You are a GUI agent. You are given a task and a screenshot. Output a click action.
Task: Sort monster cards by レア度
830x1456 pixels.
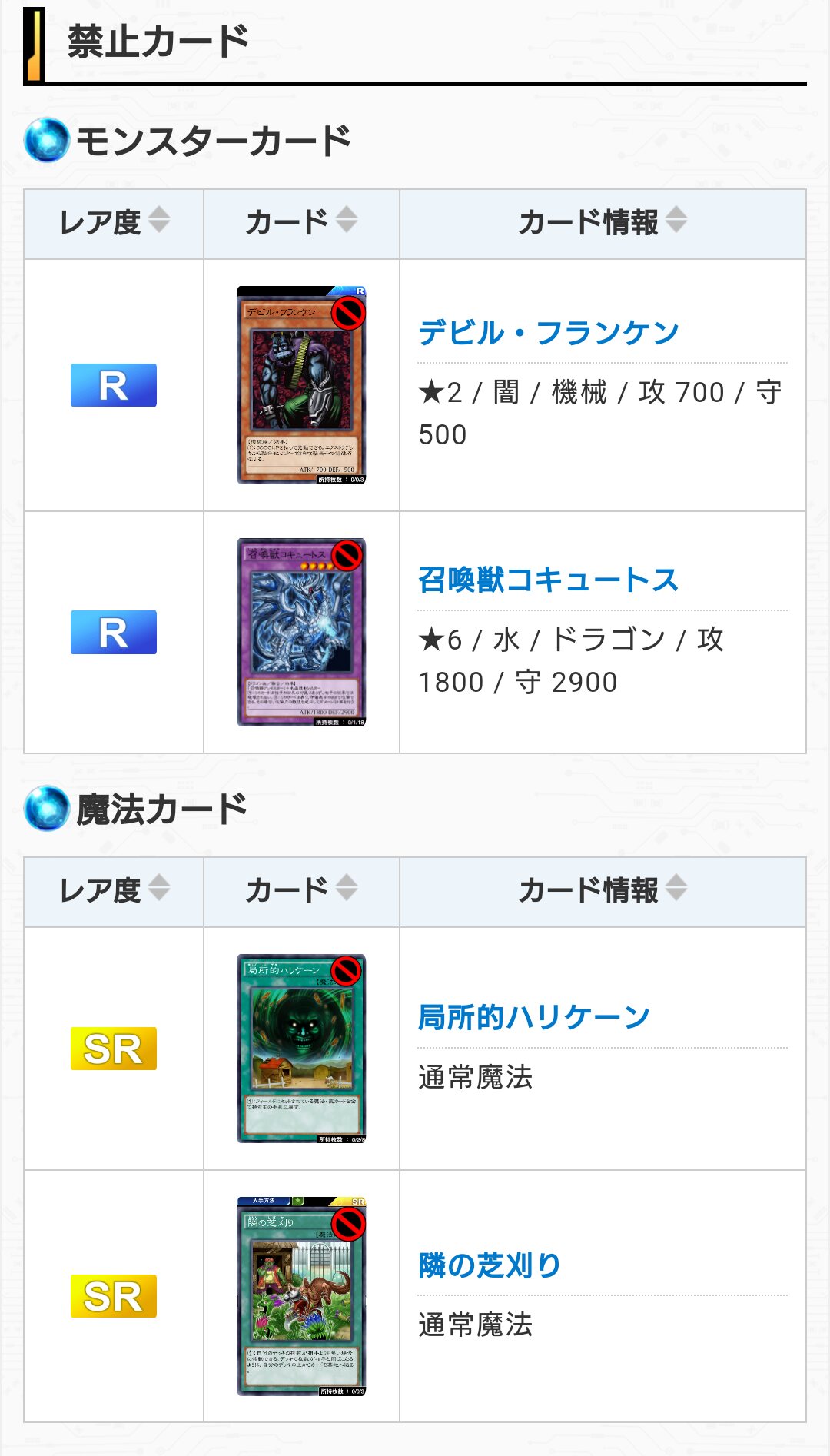point(114,223)
